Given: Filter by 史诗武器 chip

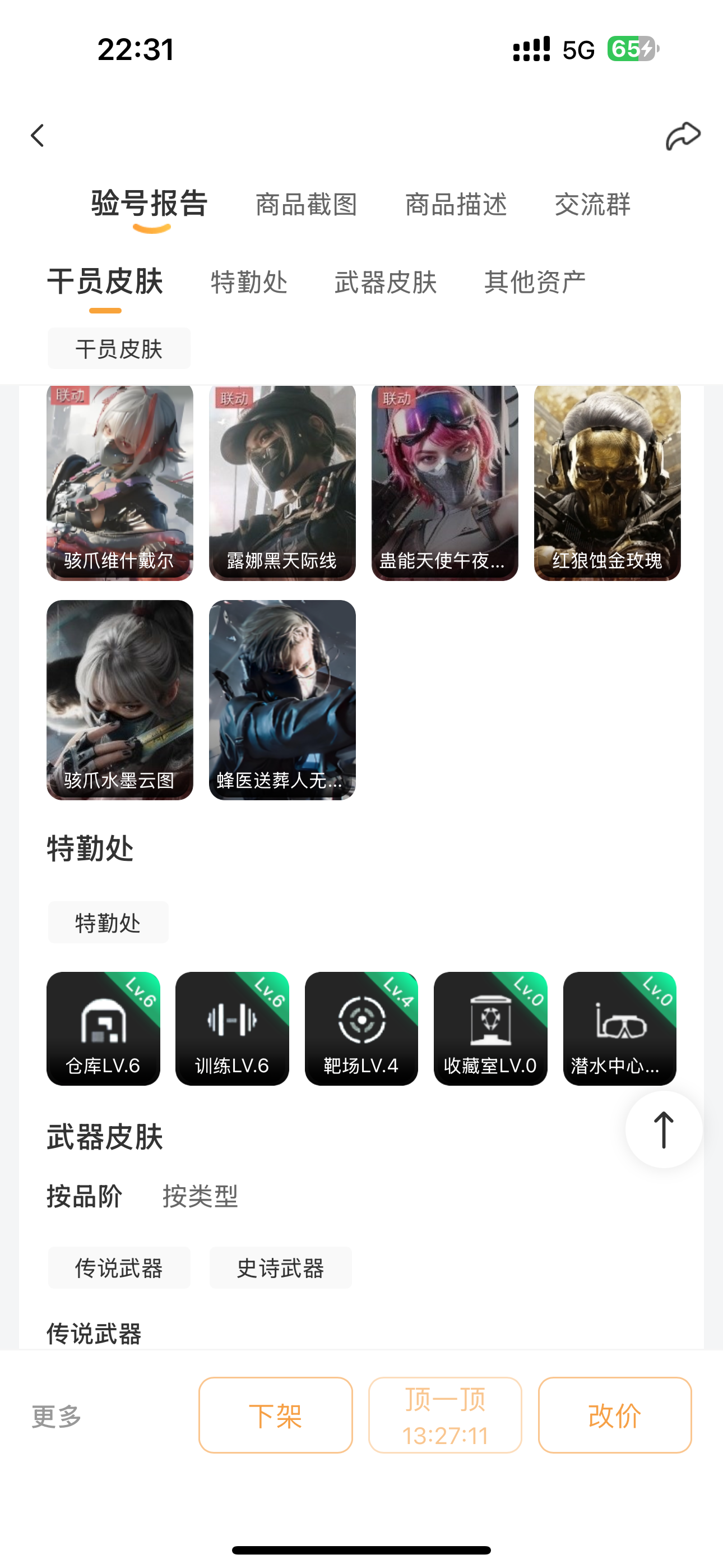Looking at the screenshot, I should pyautogui.click(x=281, y=1268).
